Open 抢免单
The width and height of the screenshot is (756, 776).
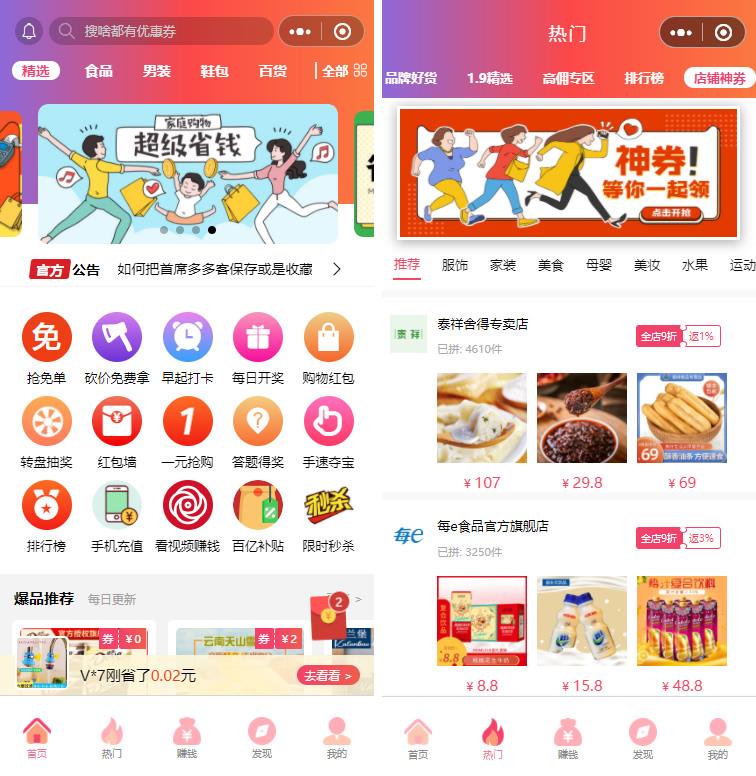(47, 347)
